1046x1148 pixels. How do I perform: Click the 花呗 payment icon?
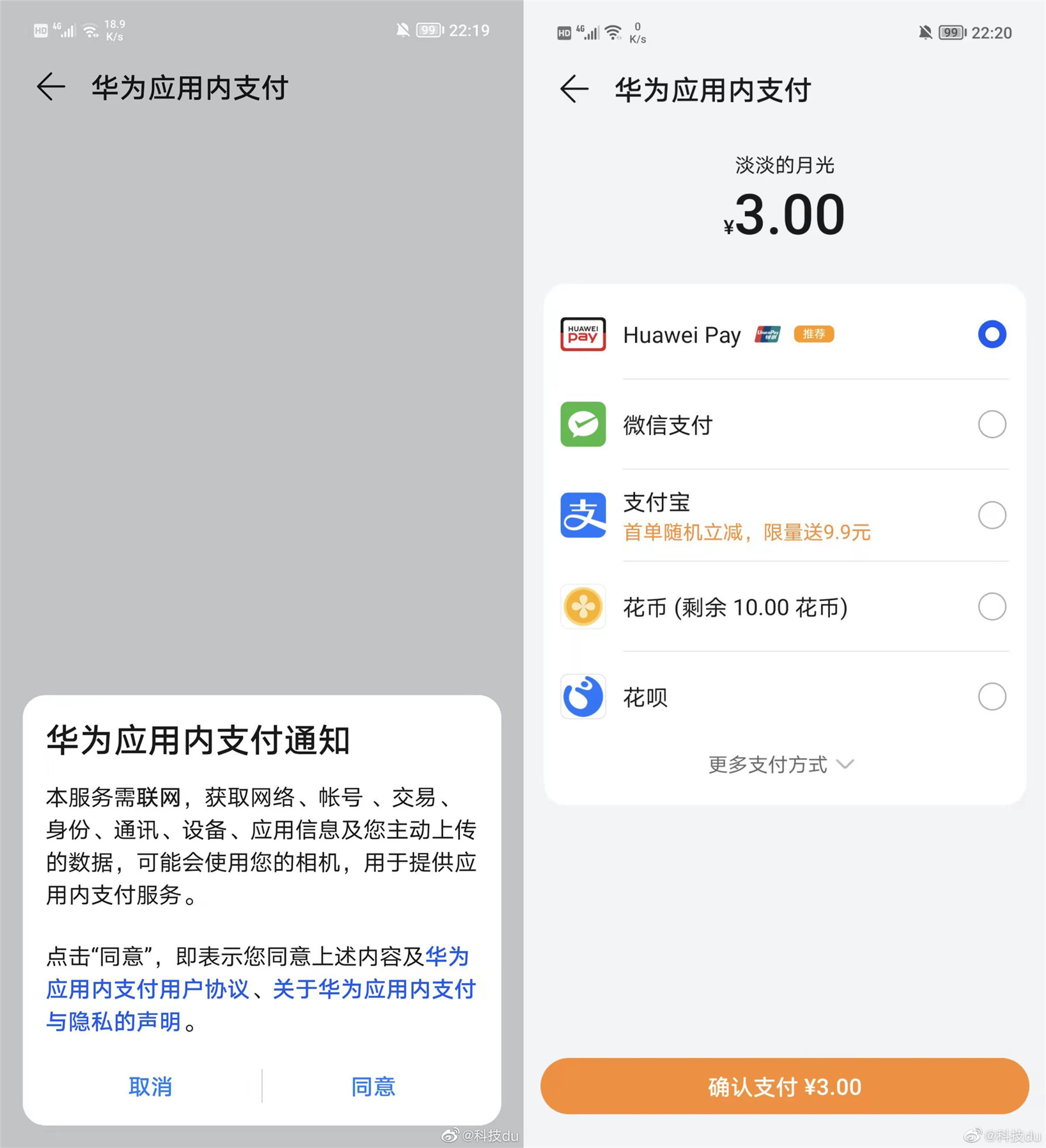tap(583, 697)
